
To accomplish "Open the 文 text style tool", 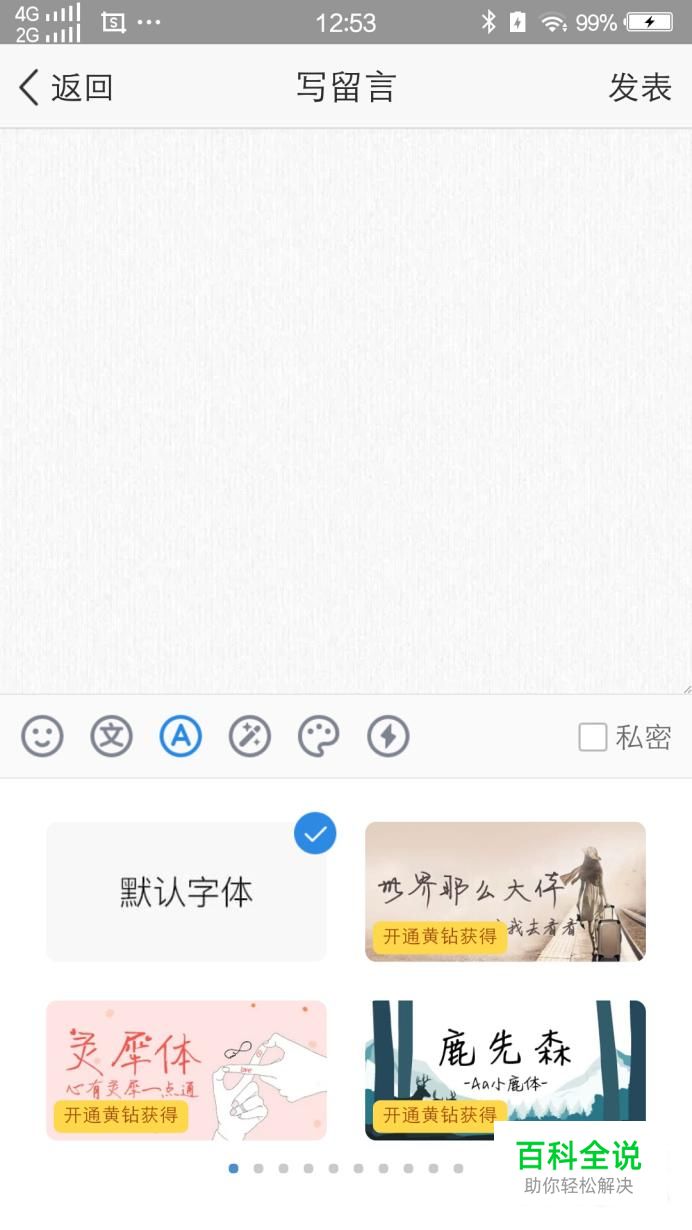I will pos(111,737).
